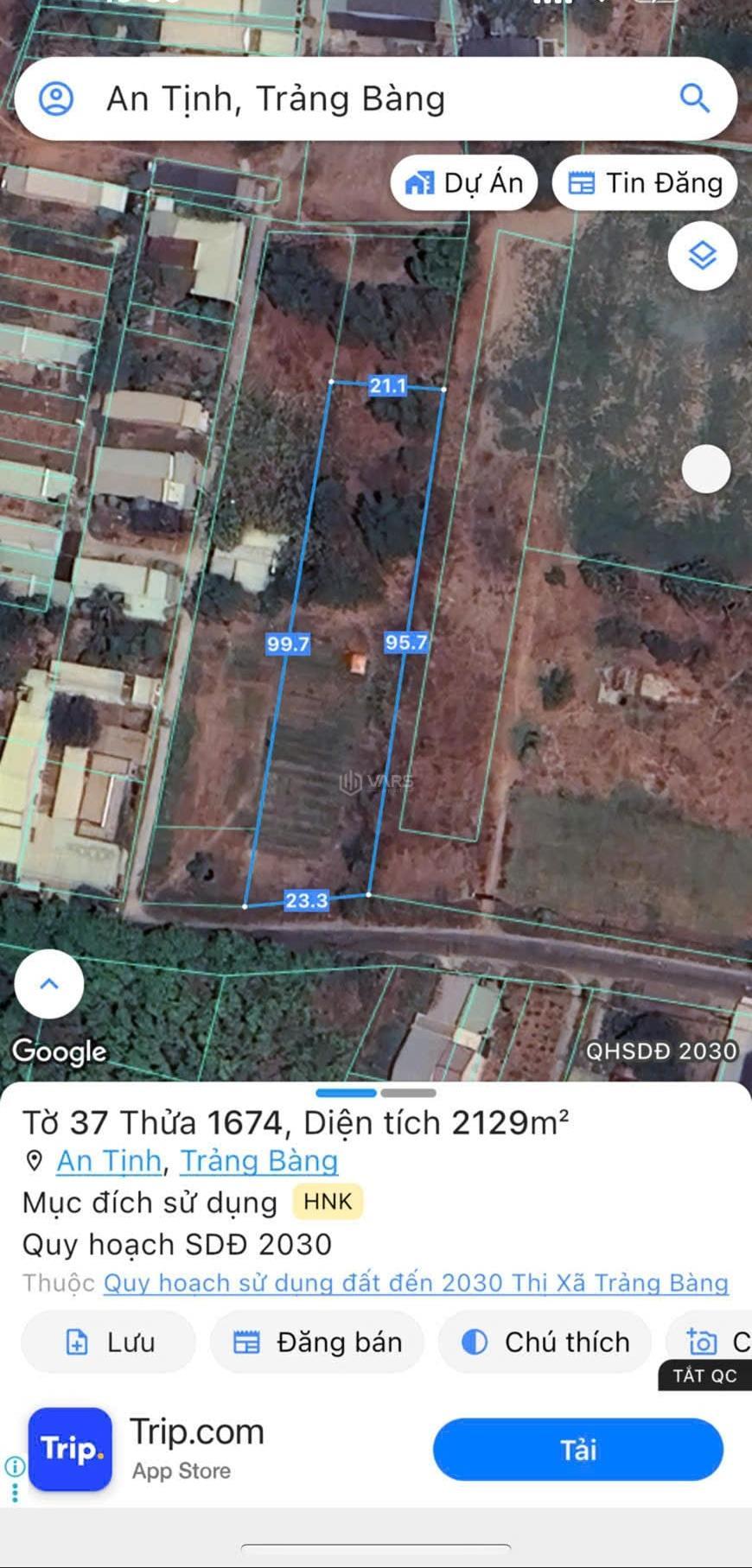The width and height of the screenshot is (752, 1568).
Task: Turn off ads with TẮT QC
Action: point(704,1375)
